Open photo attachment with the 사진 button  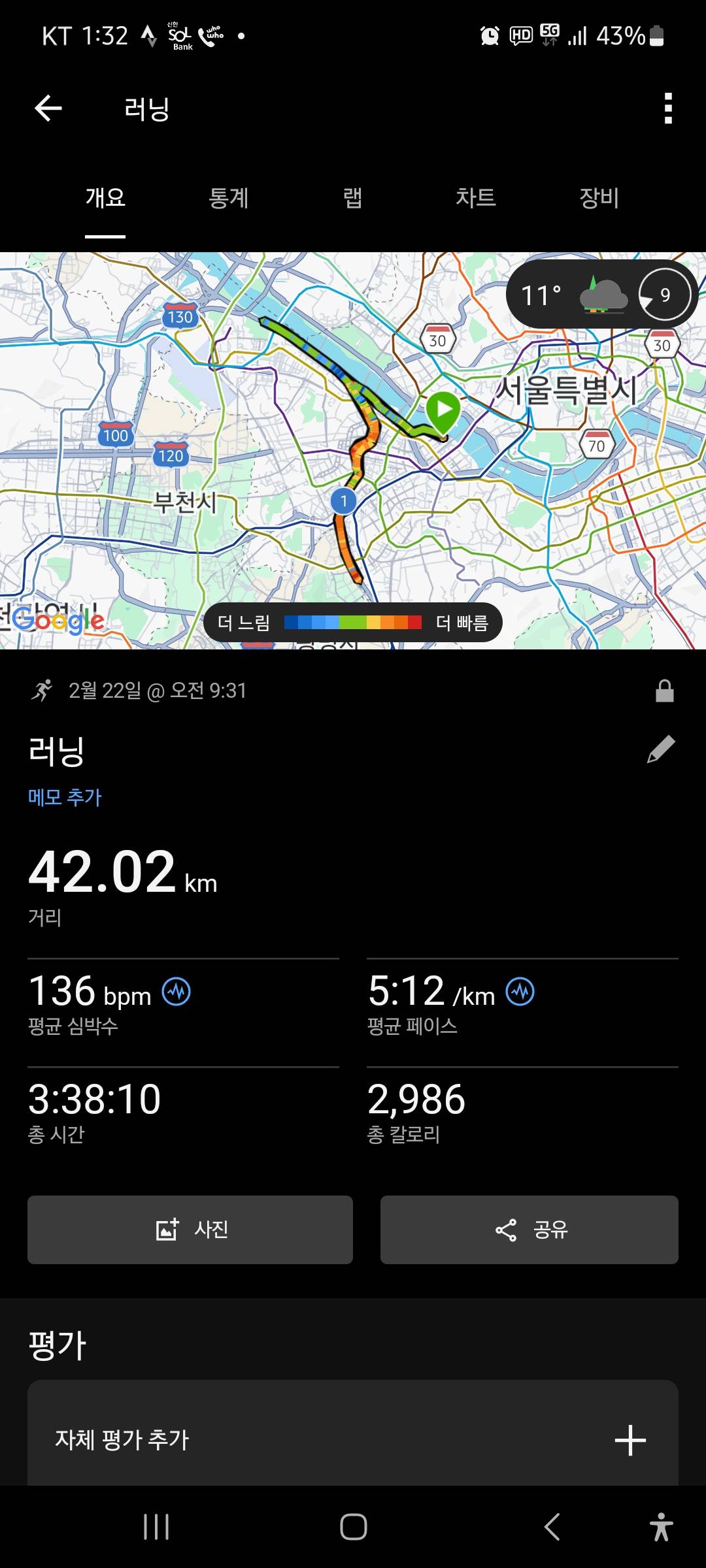click(189, 1229)
